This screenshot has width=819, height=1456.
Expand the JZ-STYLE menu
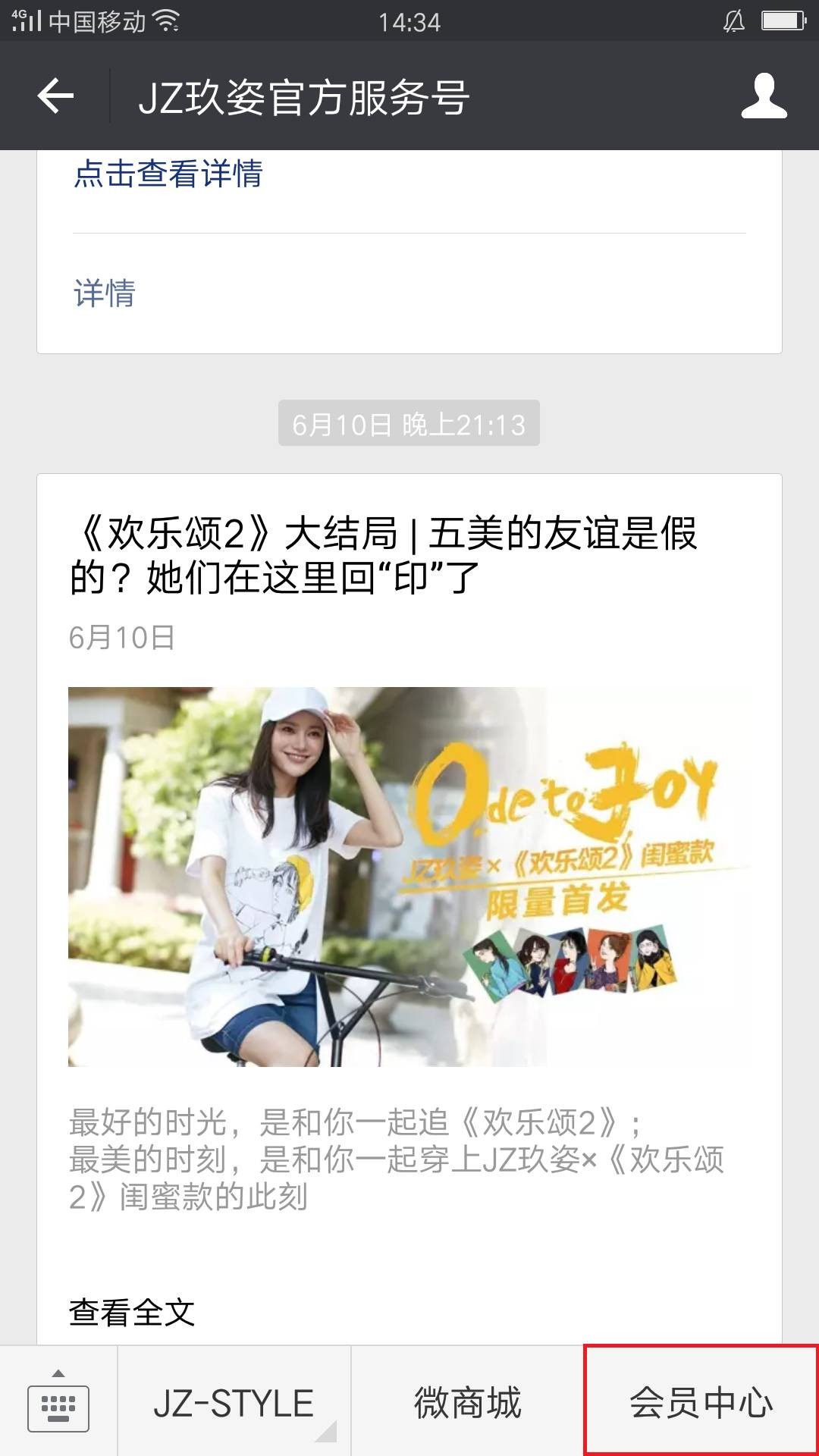[x=234, y=1403]
